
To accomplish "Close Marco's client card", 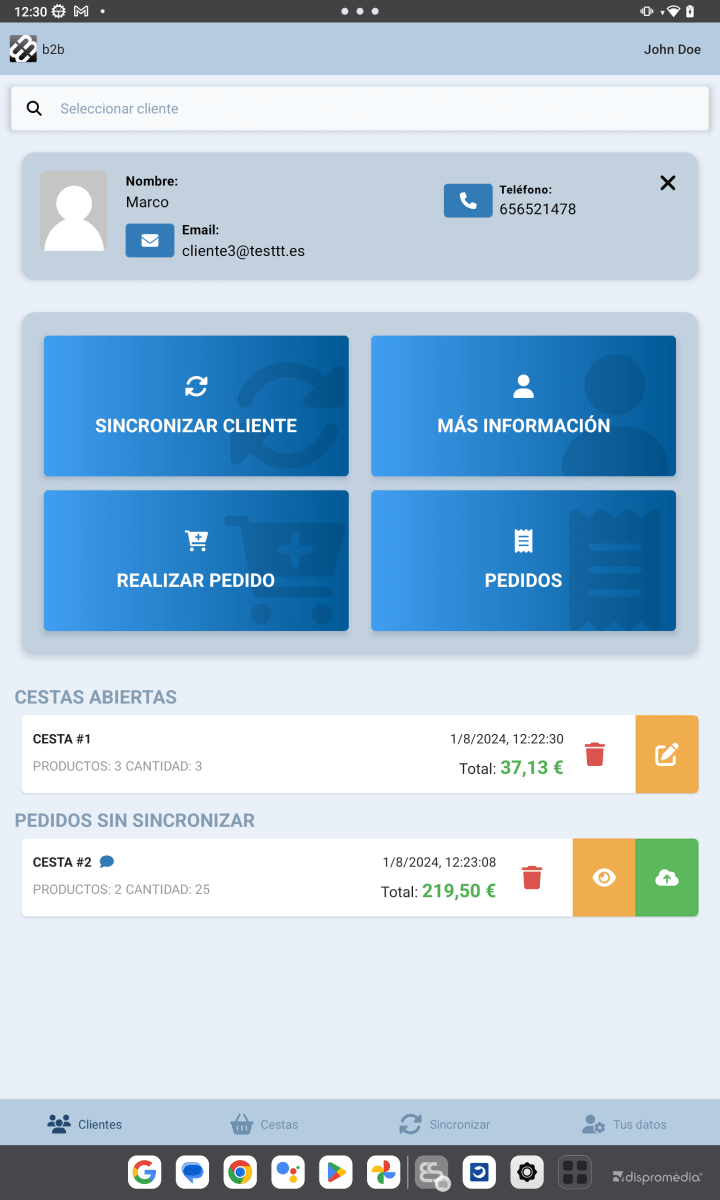I will pos(668,182).
